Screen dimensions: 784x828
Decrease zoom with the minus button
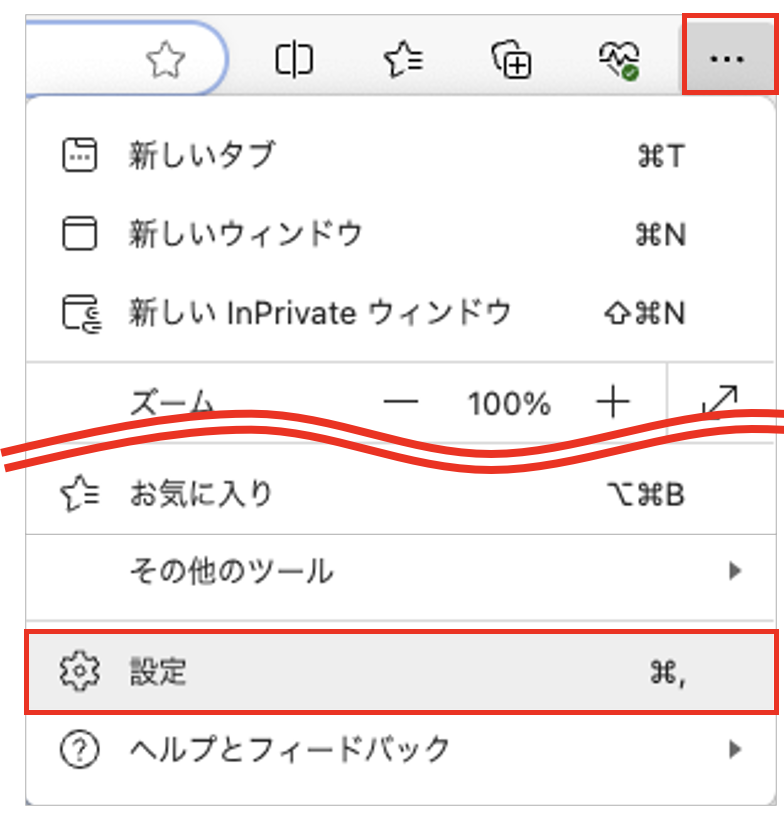pyautogui.click(x=401, y=403)
